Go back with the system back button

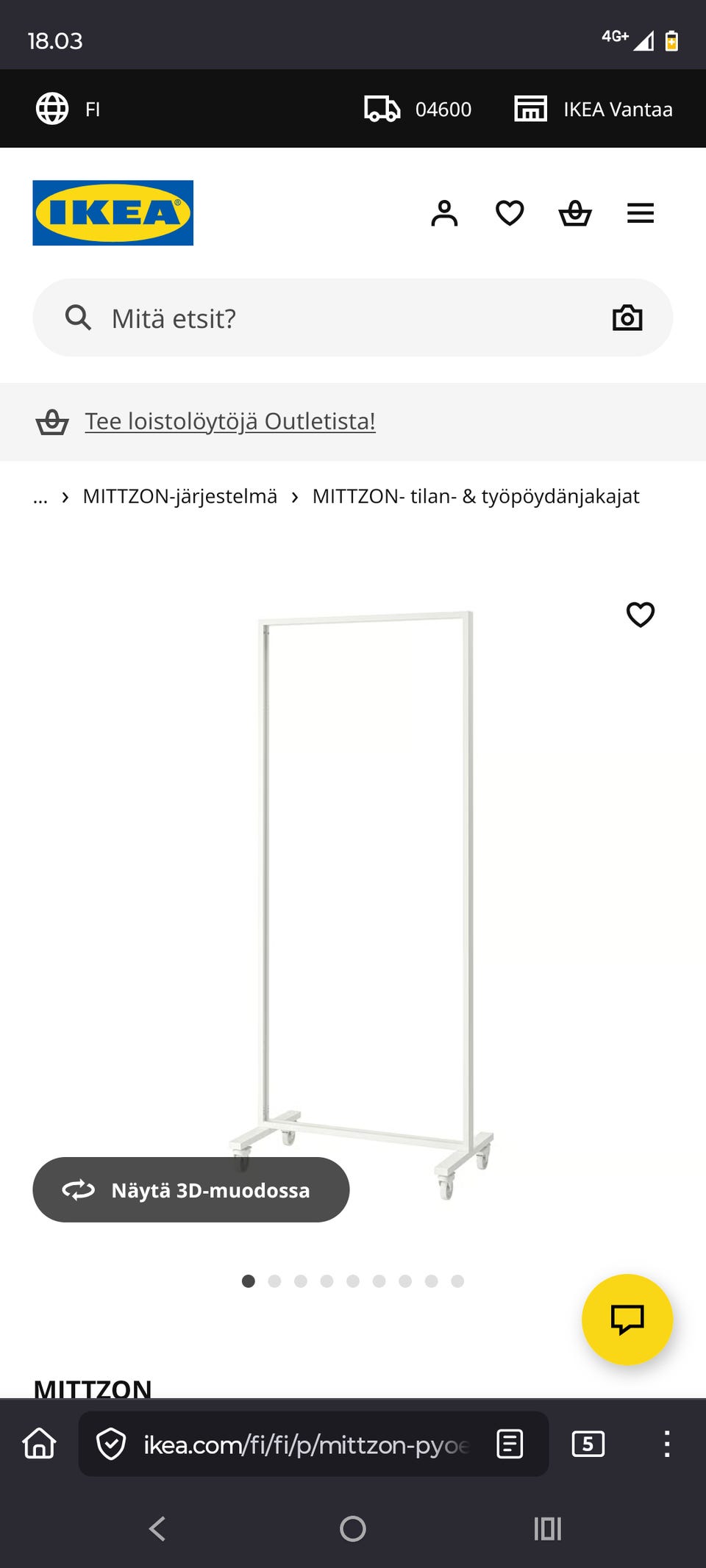pos(157,1529)
